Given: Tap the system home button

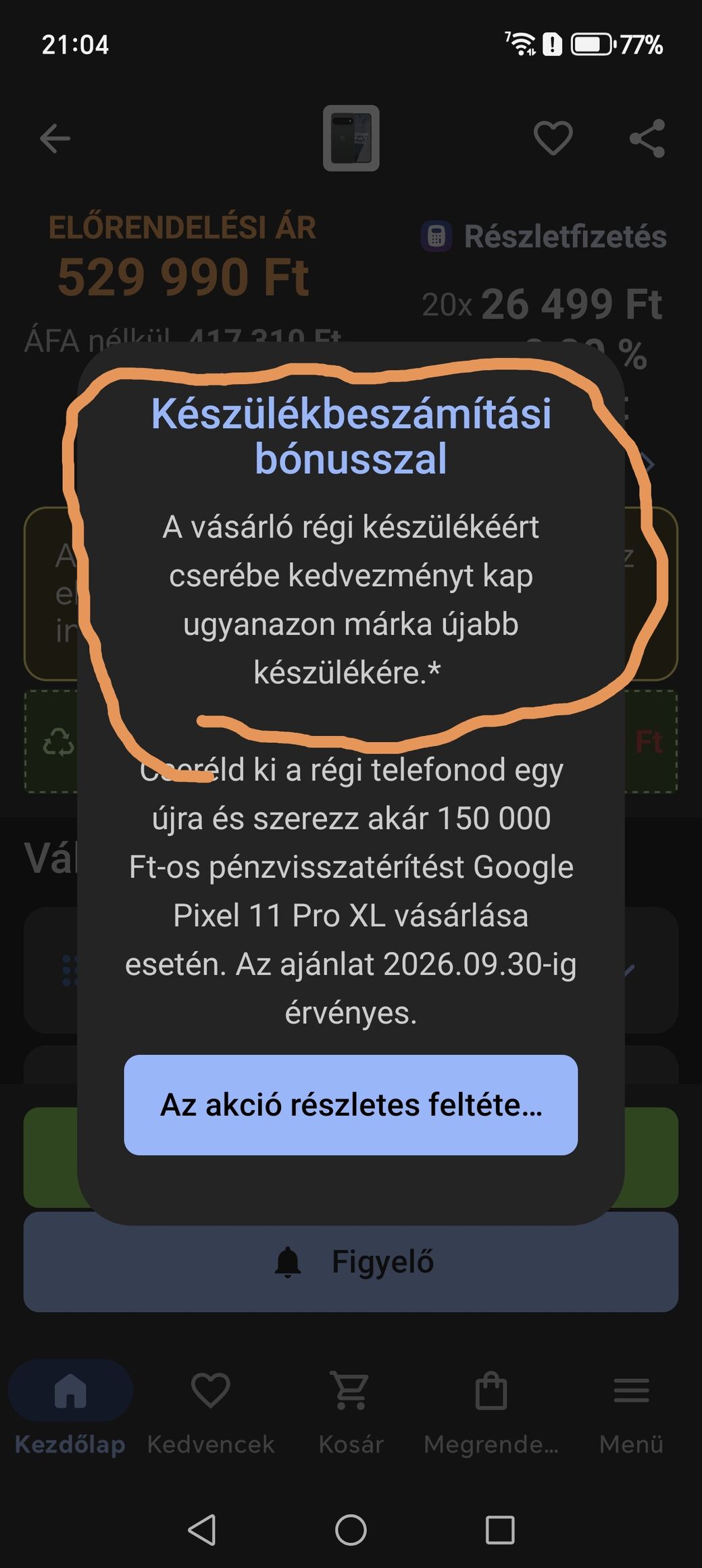Looking at the screenshot, I should [351, 1530].
